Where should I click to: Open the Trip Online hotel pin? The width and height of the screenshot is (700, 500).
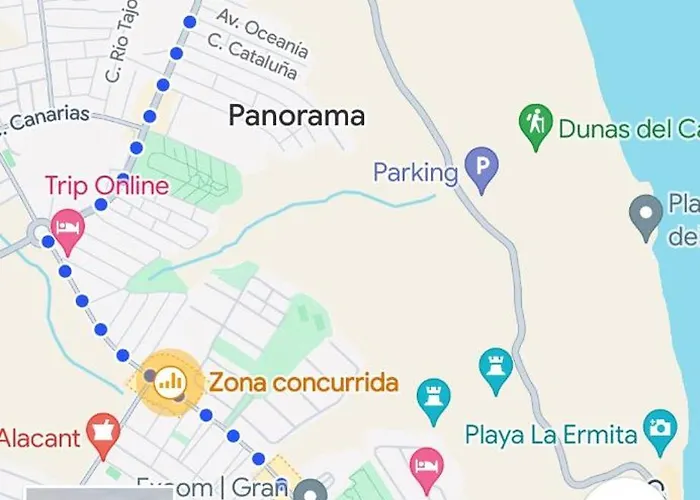click(x=68, y=227)
